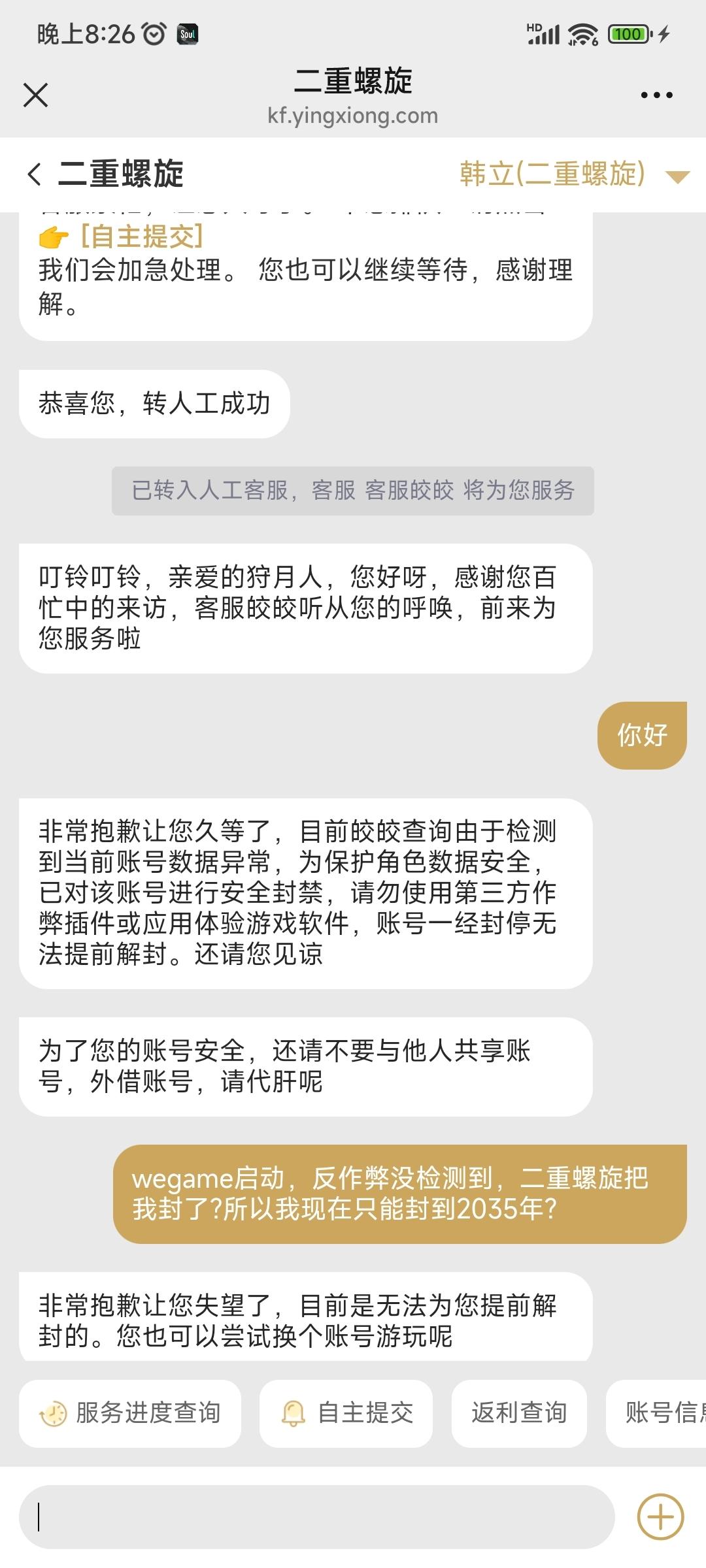Focus the message input field
Image resolution: width=706 pixels, height=1568 pixels.
[x=317, y=1516]
